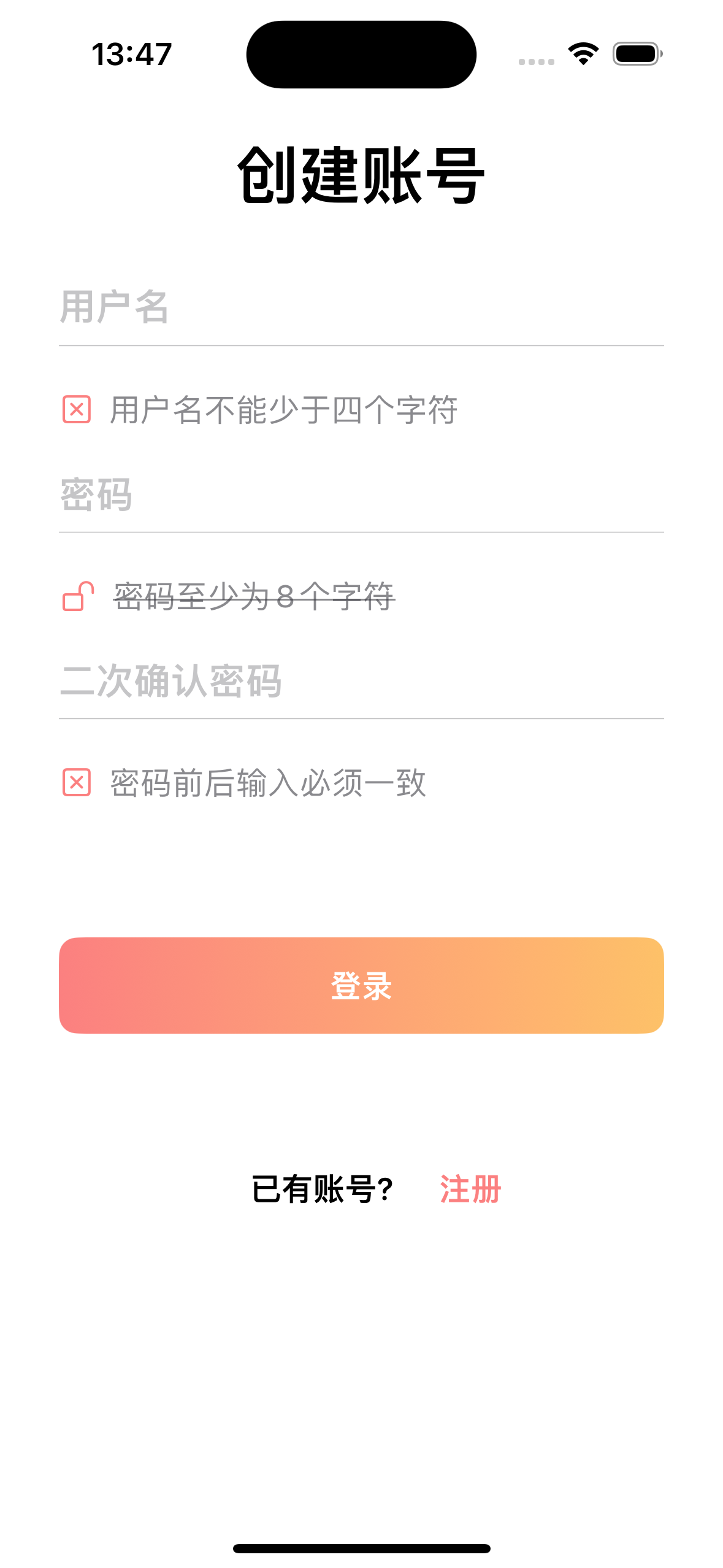723x1568 pixels.
Task: Open the 注册 link
Action: click(x=470, y=1189)
